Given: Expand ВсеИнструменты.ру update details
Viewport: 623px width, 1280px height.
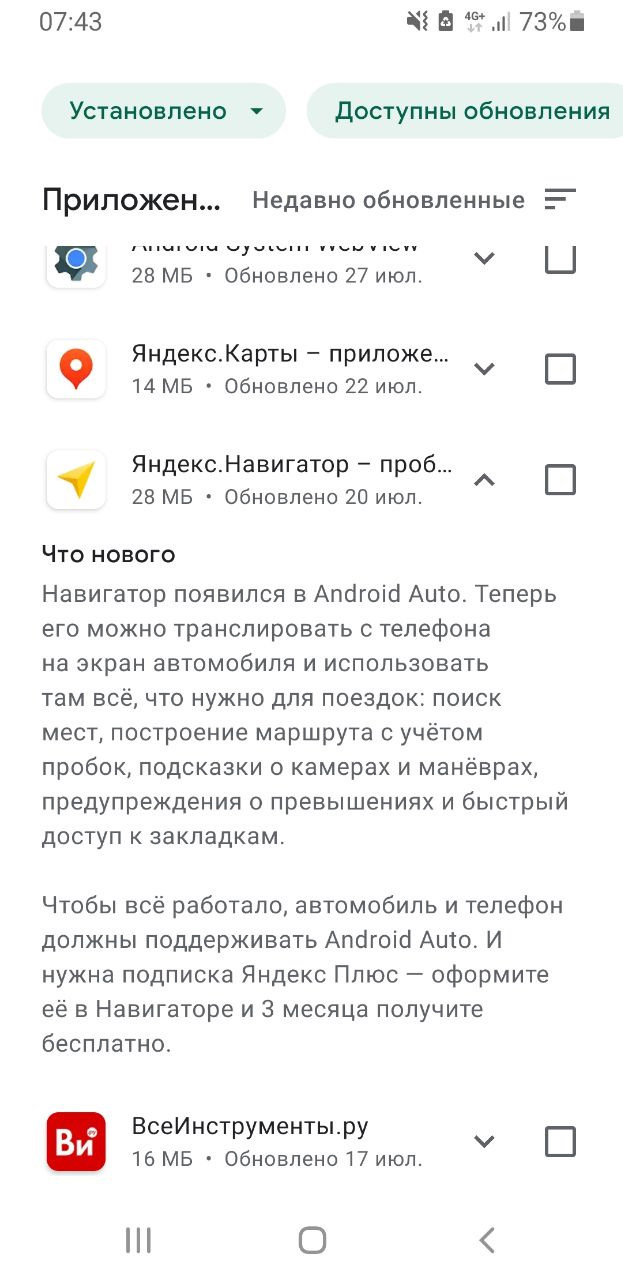Looking at the screenshot, I should (484, 1141).
